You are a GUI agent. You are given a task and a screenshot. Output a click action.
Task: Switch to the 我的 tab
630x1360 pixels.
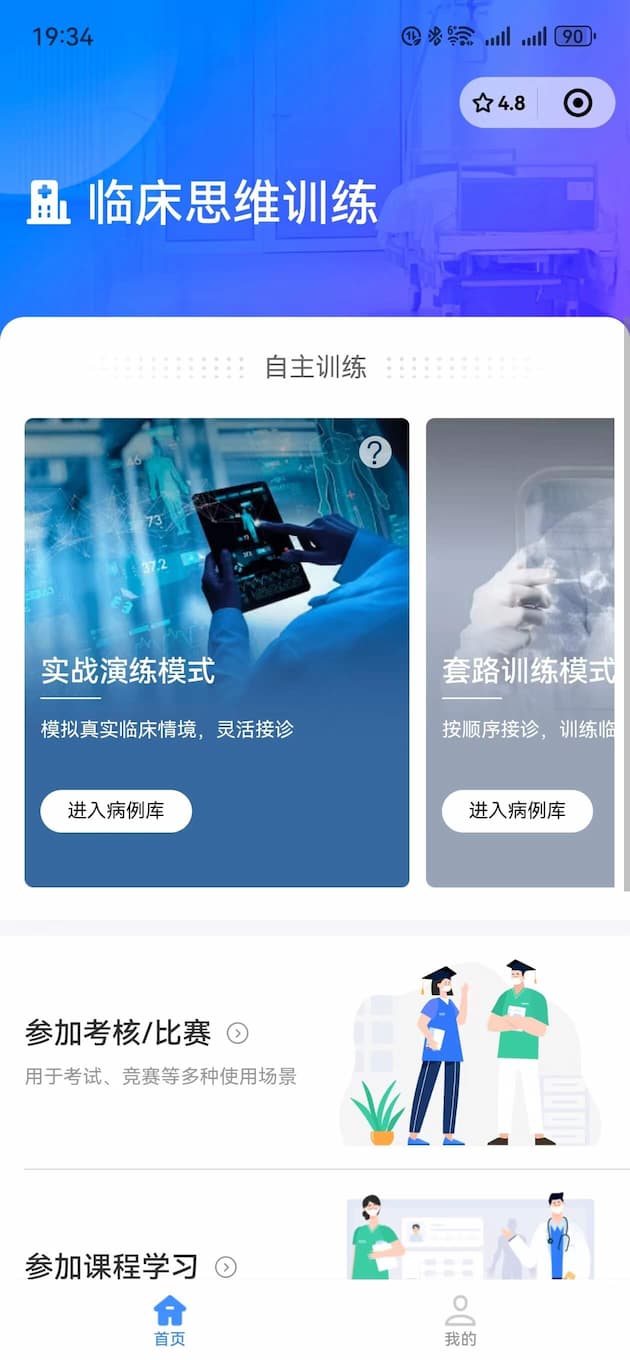pyautogui.click(x=460, y=1320)
